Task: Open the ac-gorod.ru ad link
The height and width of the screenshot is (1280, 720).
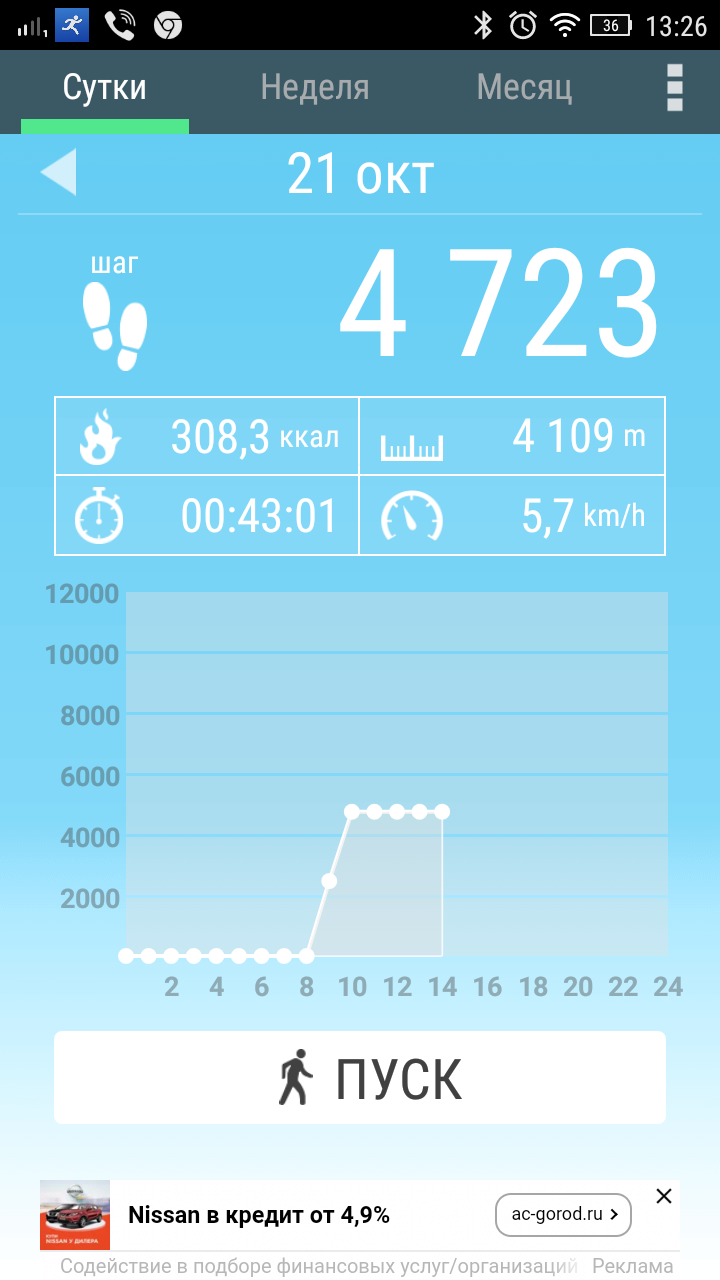Action: 563,1215
